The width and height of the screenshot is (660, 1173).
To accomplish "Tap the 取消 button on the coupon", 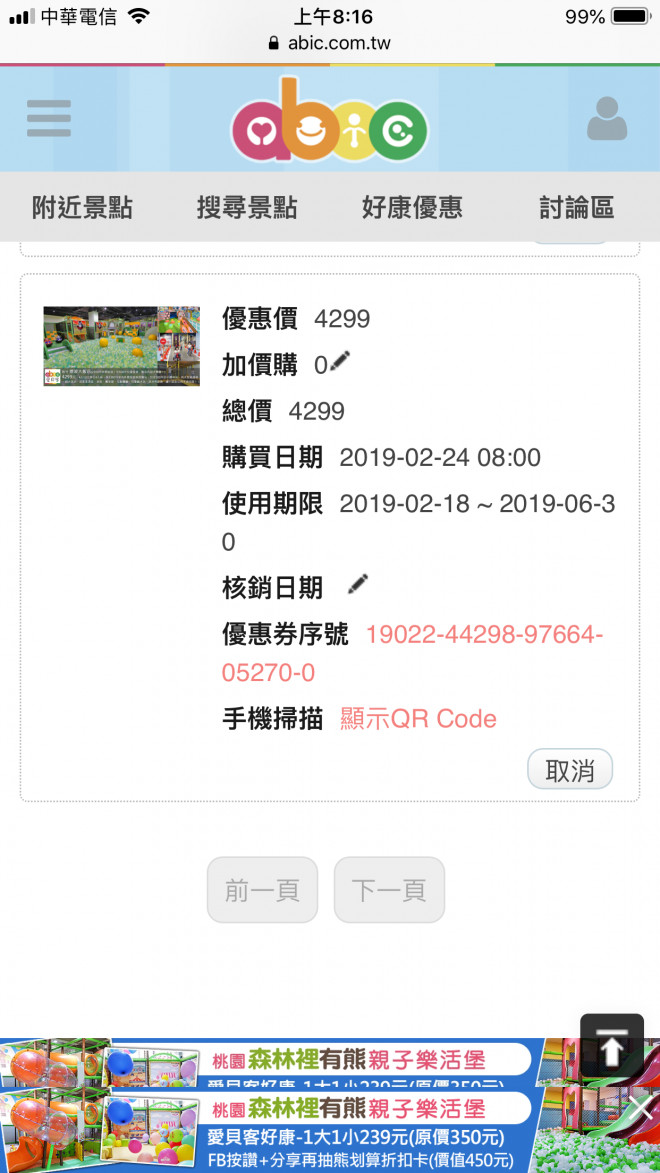I will [569, 770].
